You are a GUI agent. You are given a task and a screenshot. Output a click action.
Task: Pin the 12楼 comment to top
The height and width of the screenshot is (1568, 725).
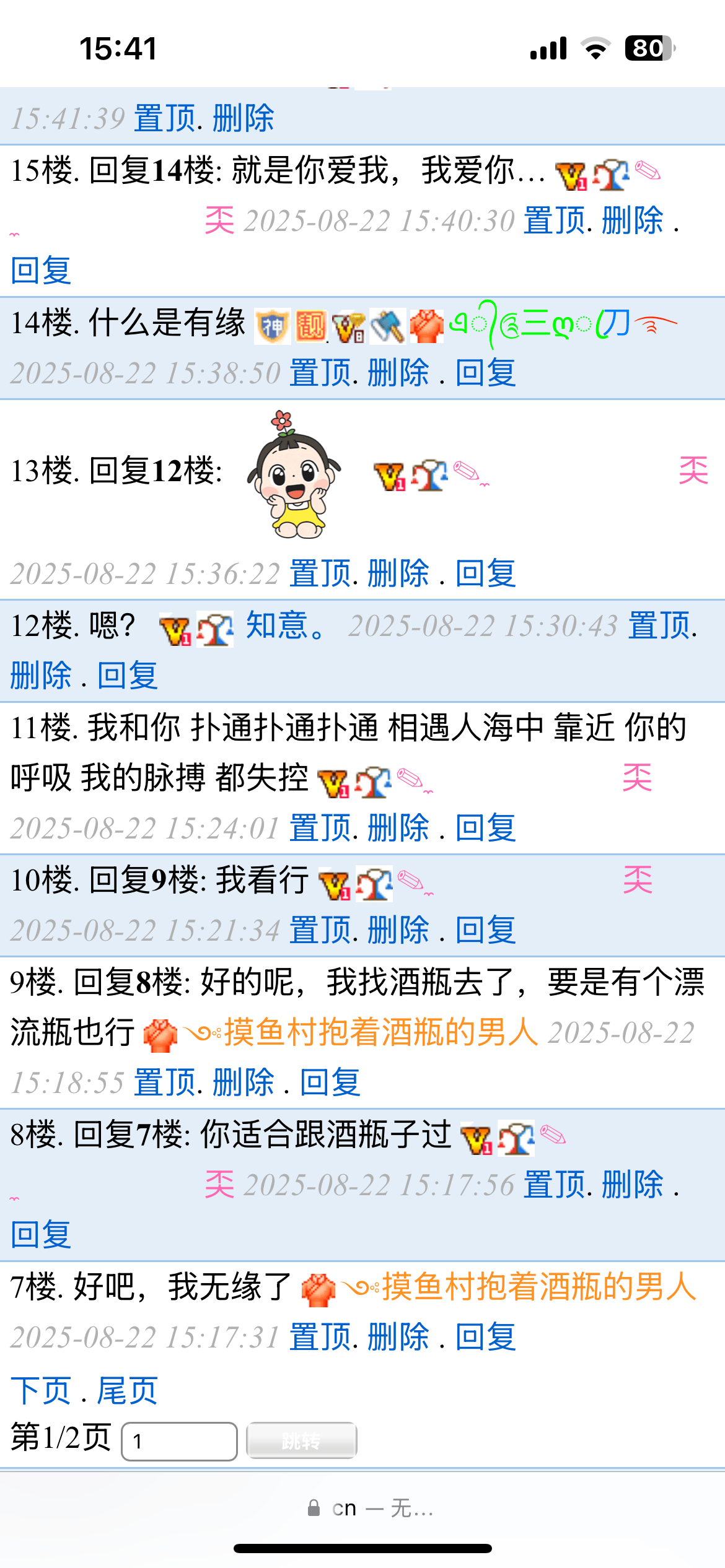(x=659, y=625)
